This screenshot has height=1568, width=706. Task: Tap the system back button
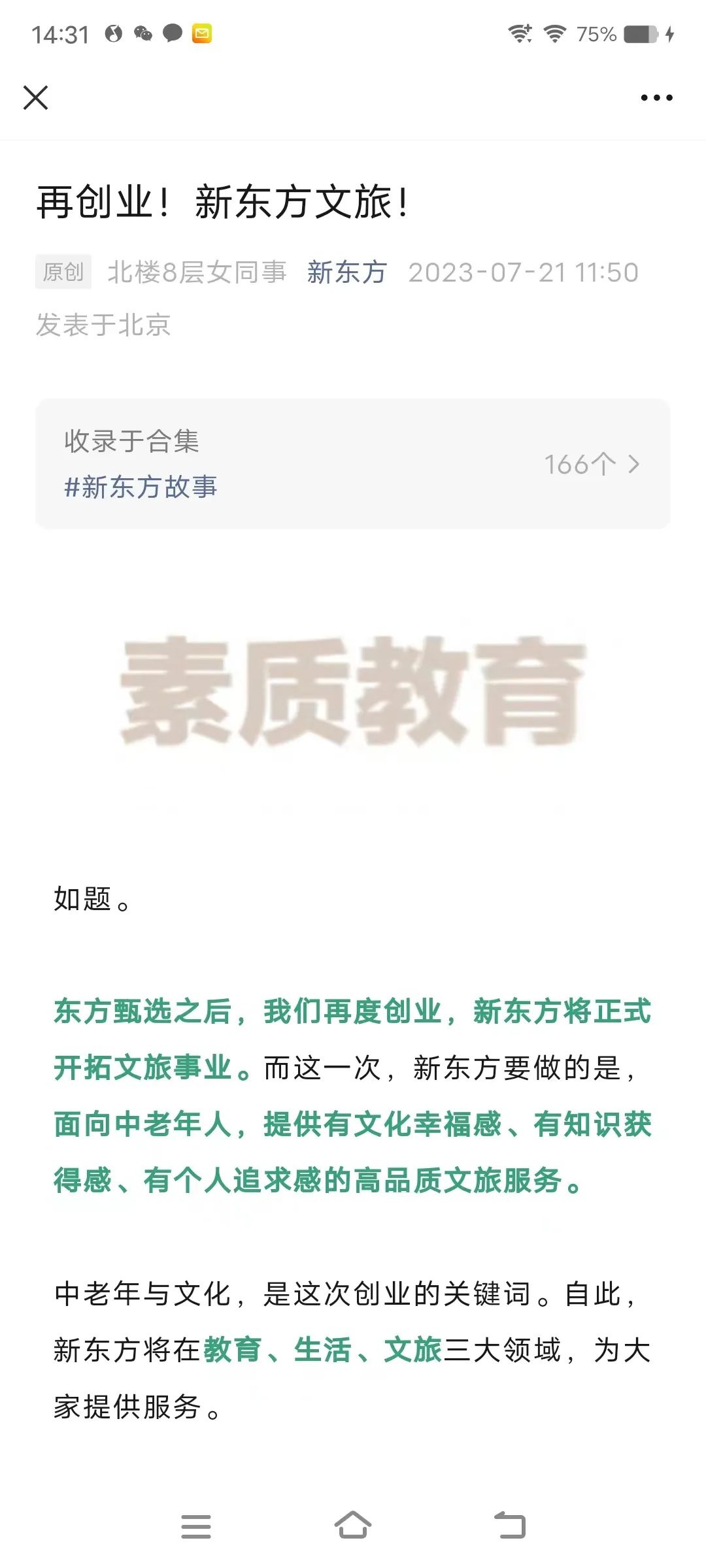coord(510,1526)
